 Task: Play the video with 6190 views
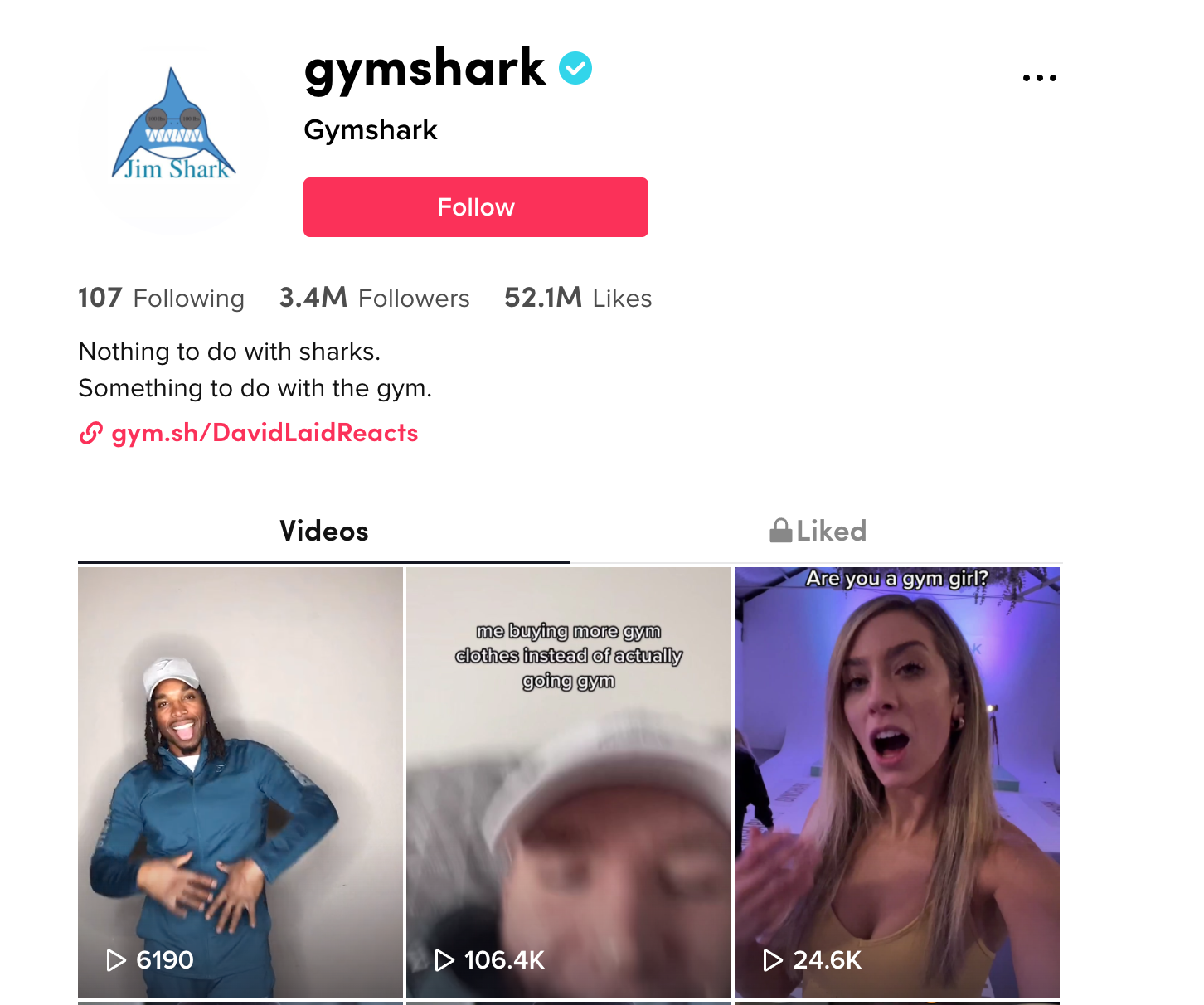240,782
